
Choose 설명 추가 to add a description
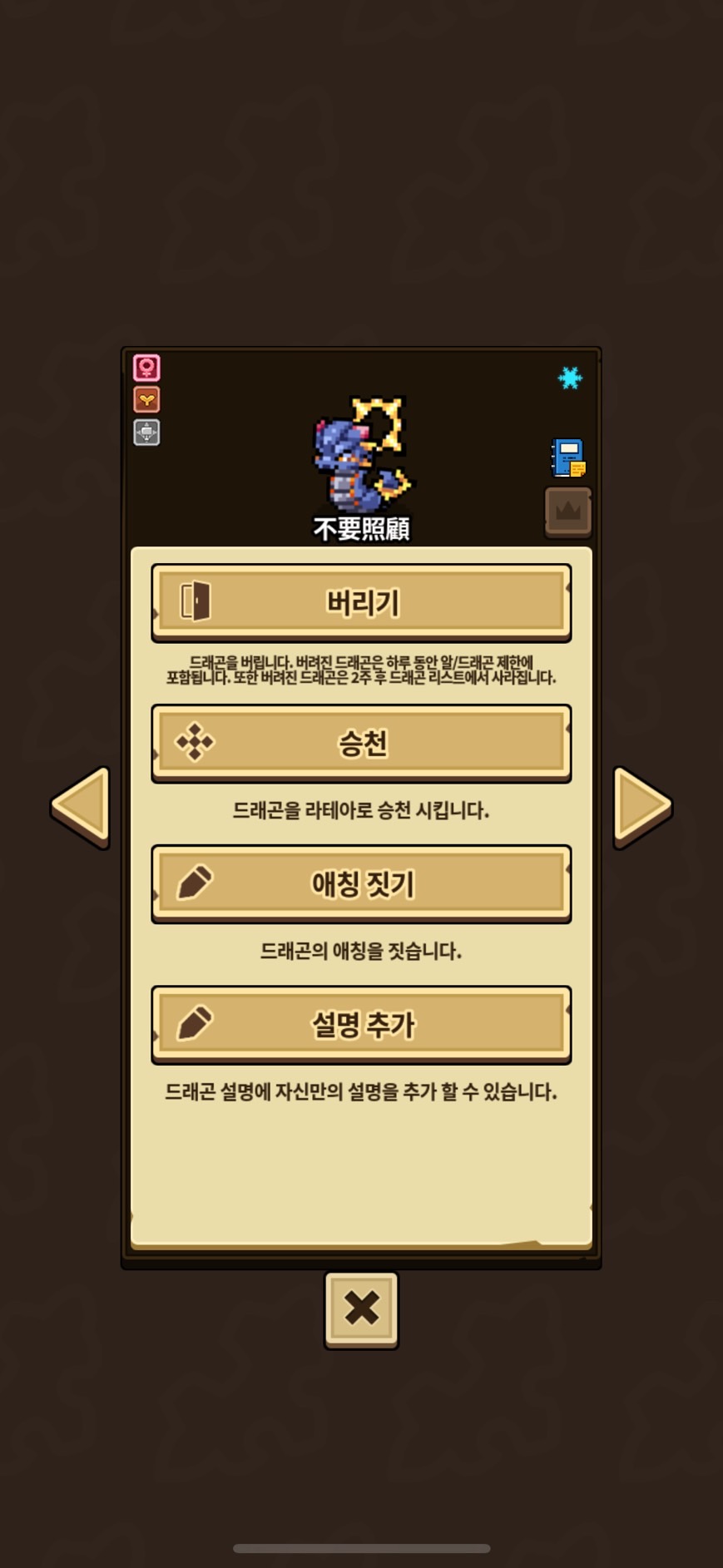pyautogui.click(x=361, y=1024)
